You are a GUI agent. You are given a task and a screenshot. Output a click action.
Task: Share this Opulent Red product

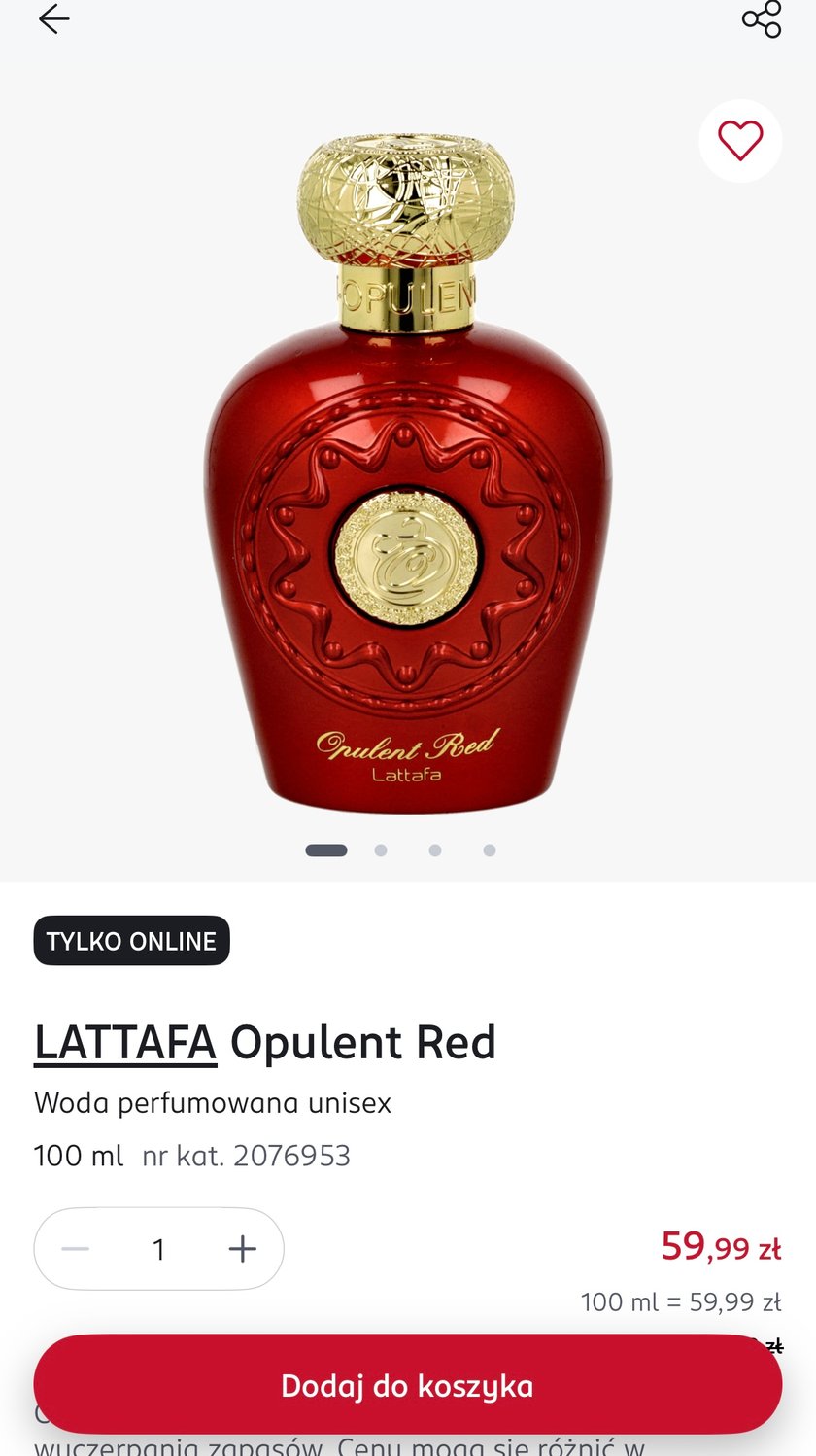[761, 19]
